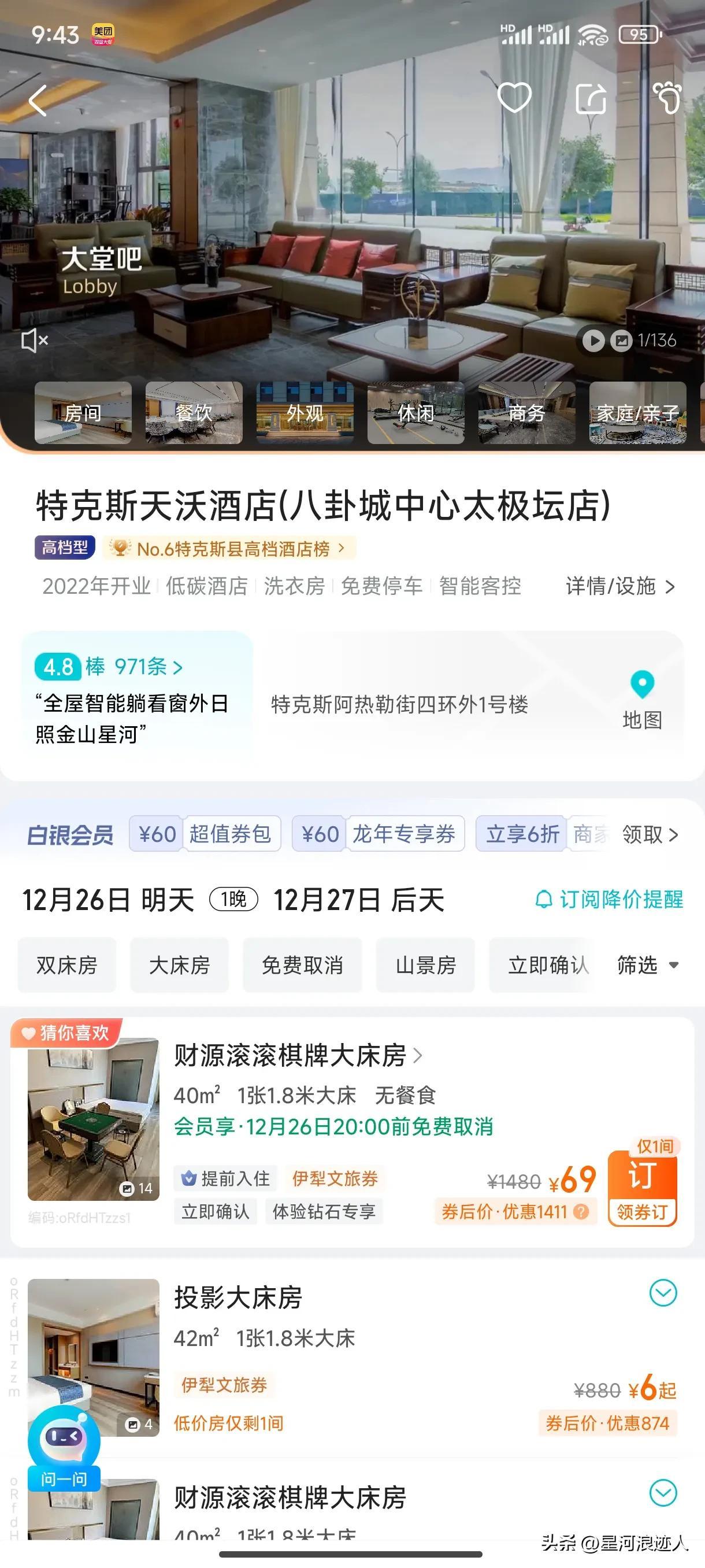This screenshot has height=1568, width=705.
Task: Show the 外观 photo category
Action: pos(305,413)
